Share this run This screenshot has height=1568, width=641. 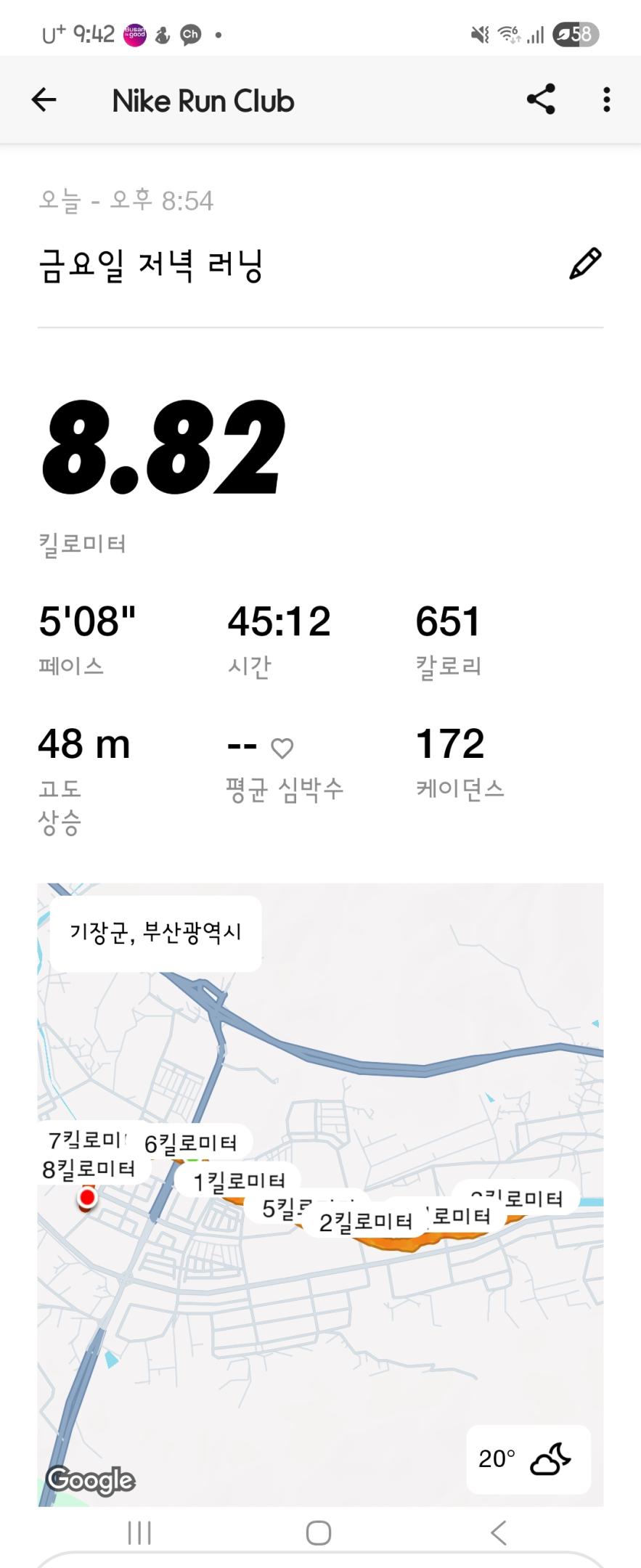541,99
